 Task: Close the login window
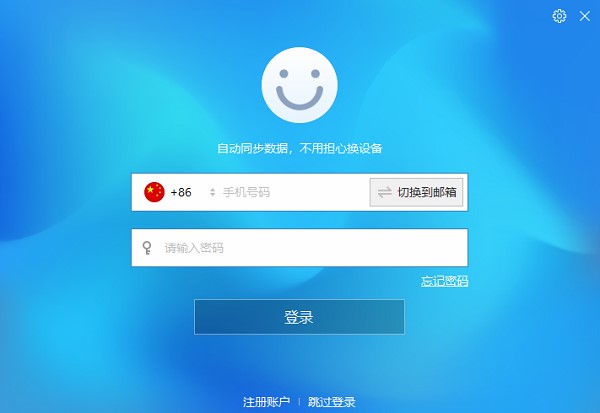pyautogui.click(x=585, y=16)
